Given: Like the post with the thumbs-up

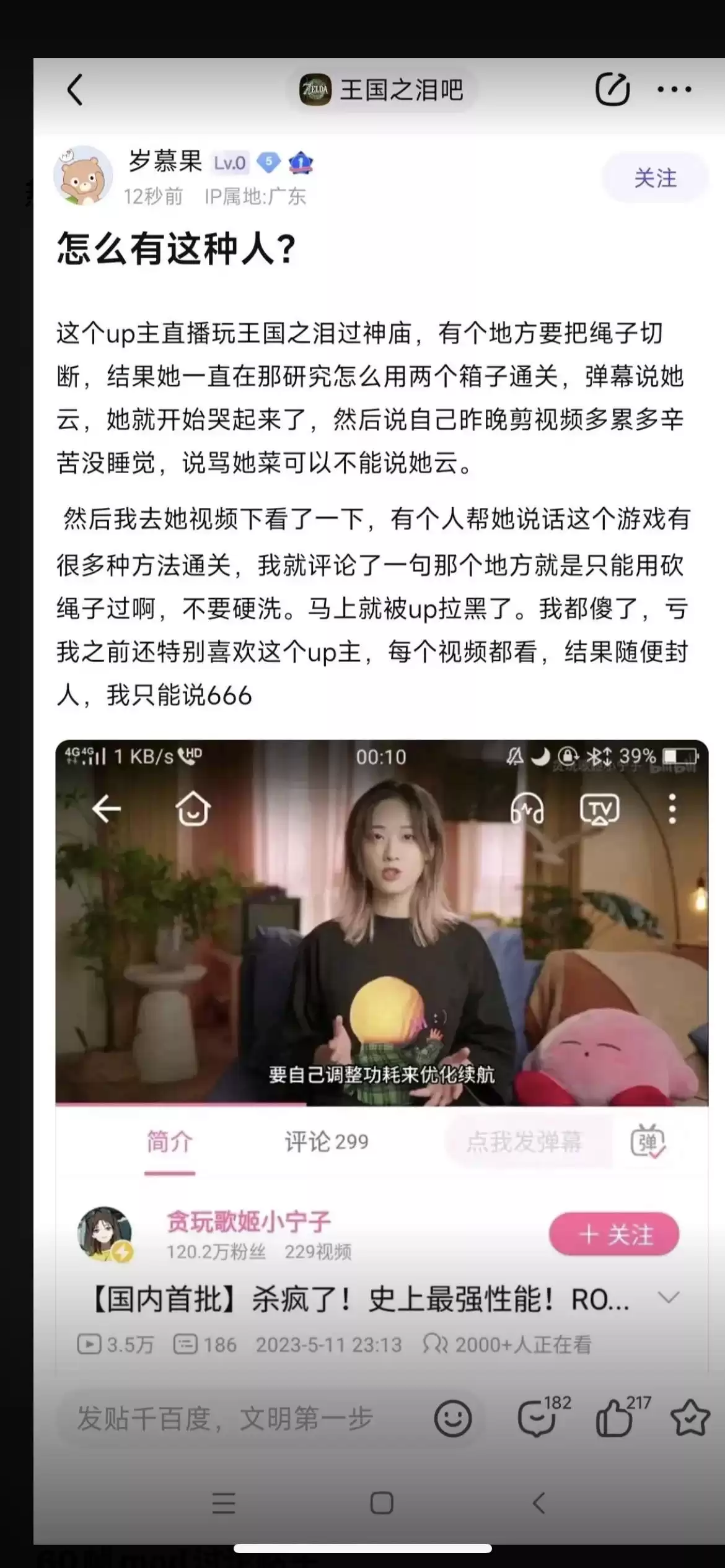Looking at the screenshot, I should (615, 1419).
